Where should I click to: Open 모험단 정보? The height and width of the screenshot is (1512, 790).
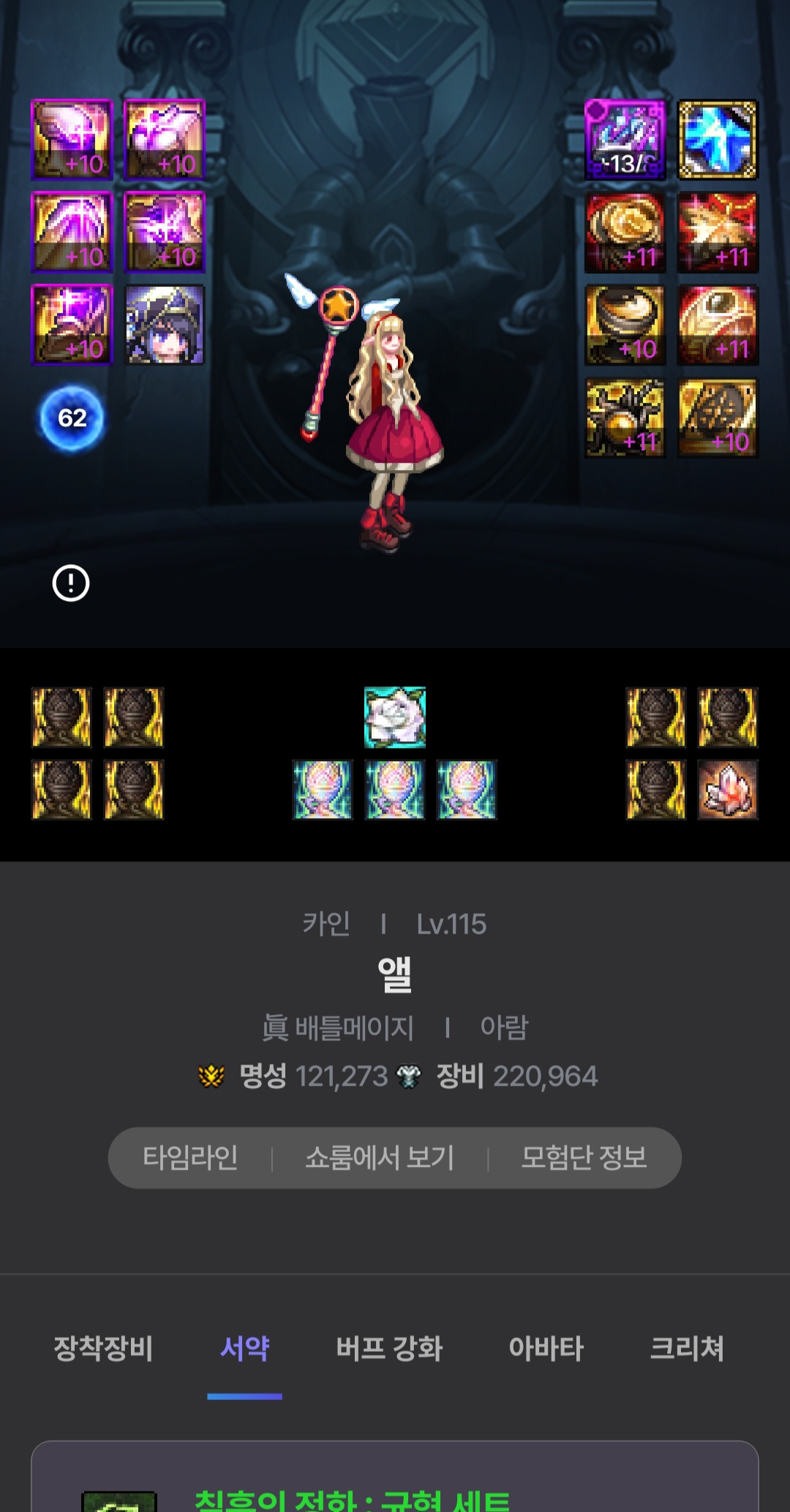pyautogui.click(x=584, y=1157)
